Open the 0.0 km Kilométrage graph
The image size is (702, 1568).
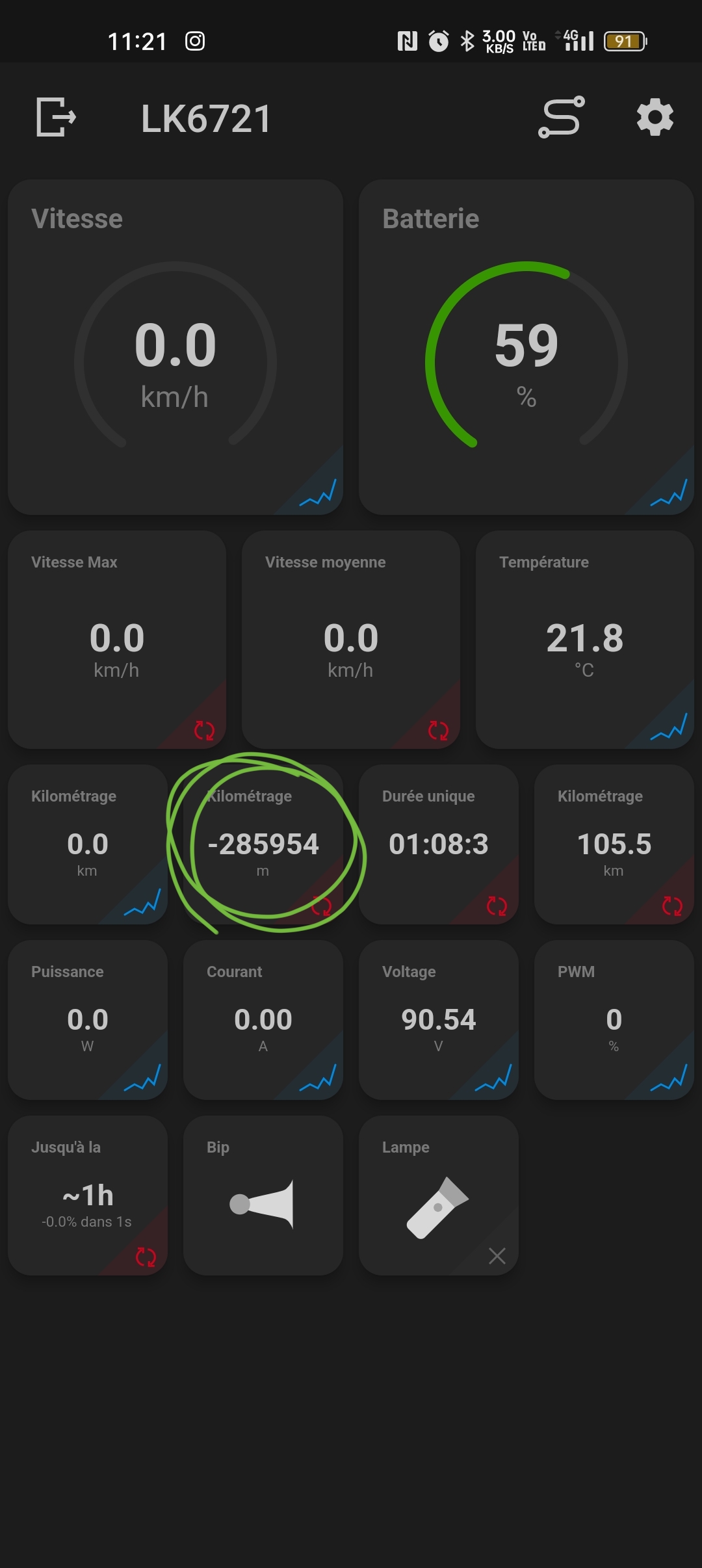(x=88, y=844)
